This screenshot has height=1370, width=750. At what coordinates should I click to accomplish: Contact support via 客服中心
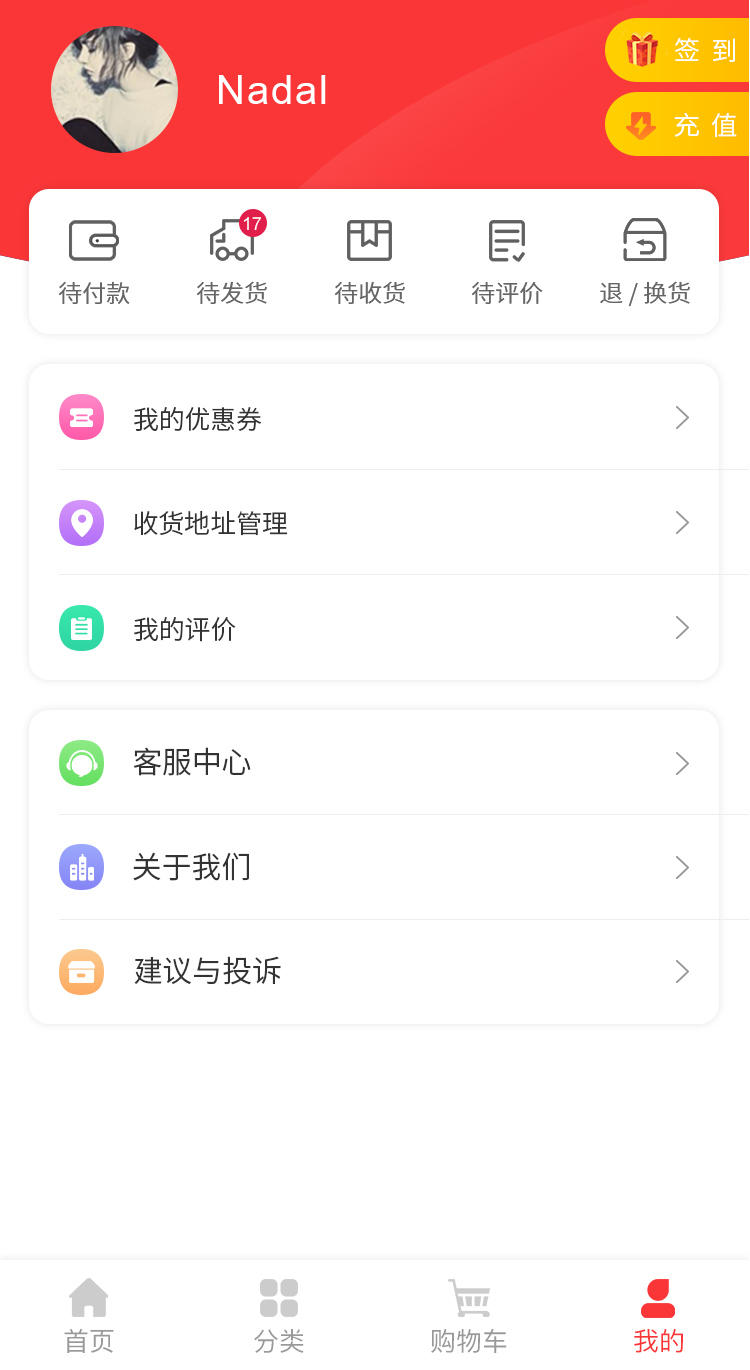(374, 764)
